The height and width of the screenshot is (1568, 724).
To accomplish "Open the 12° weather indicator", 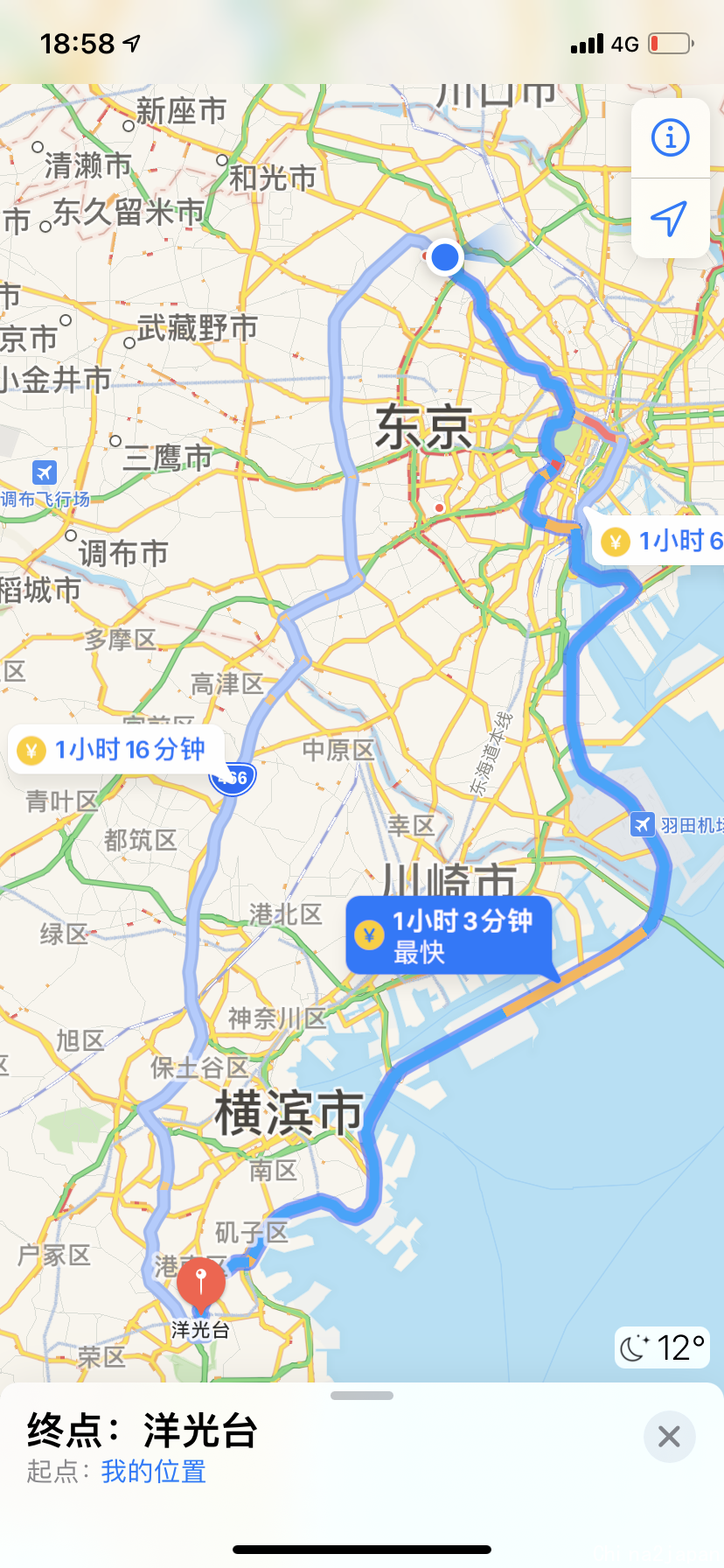I will 663,1347.
